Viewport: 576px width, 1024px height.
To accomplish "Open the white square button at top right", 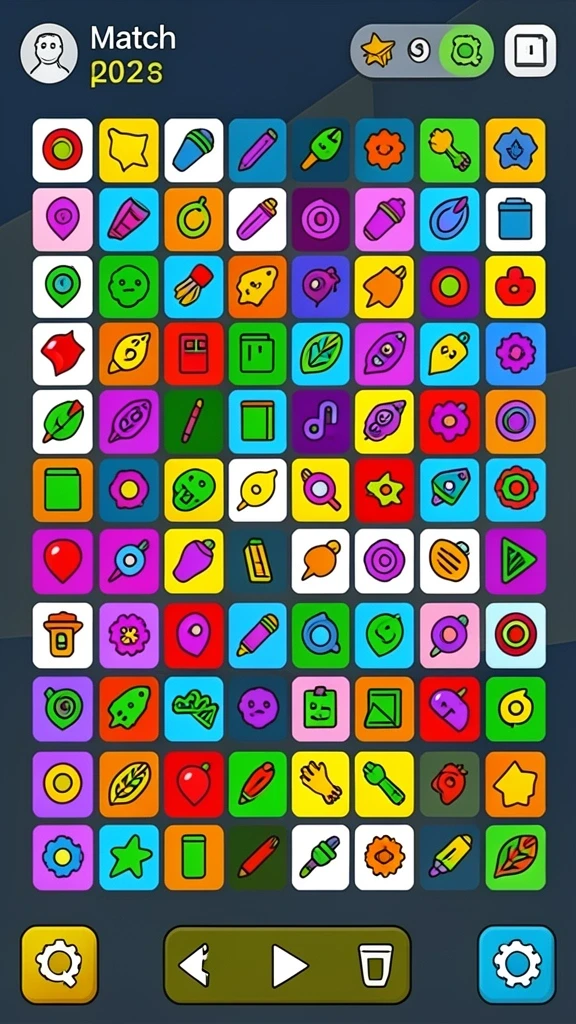I will 530,51.
